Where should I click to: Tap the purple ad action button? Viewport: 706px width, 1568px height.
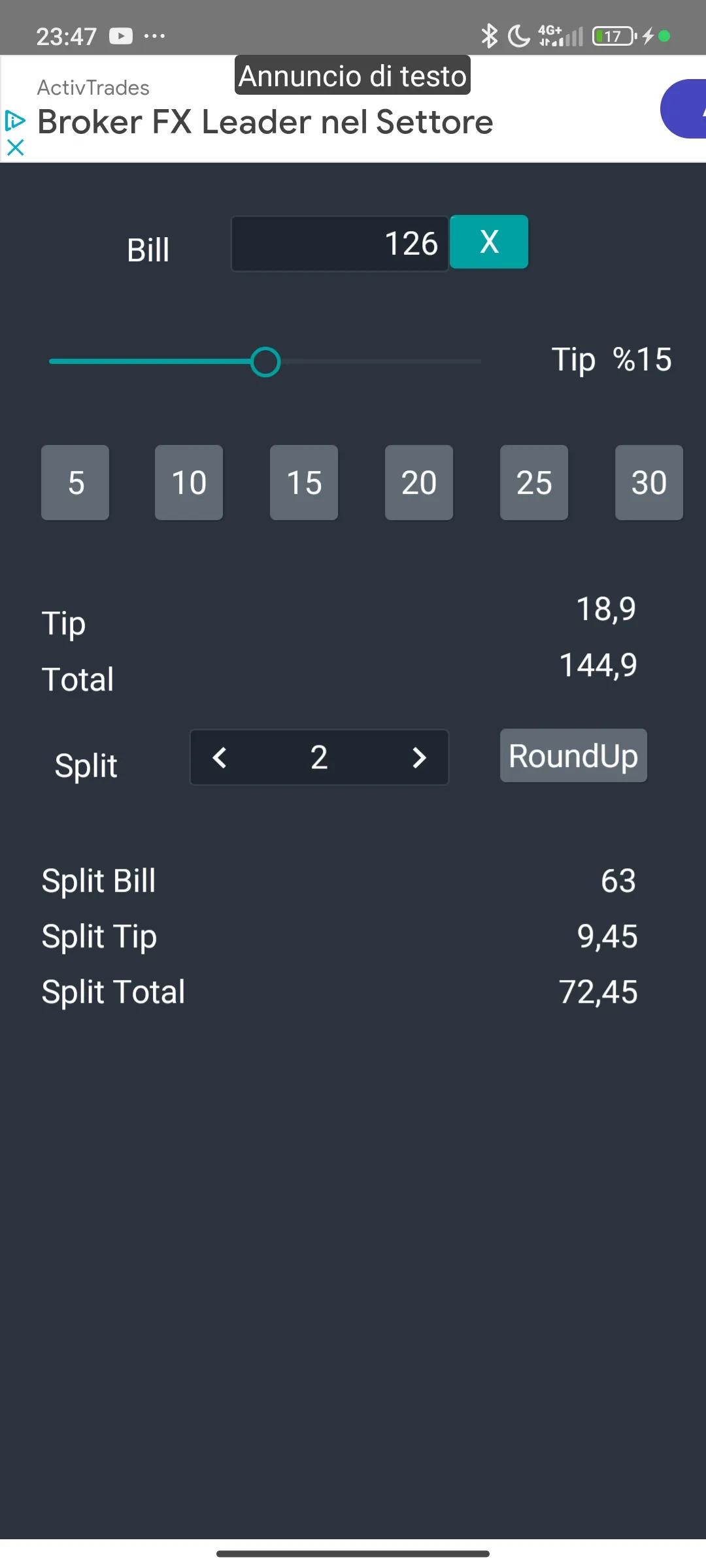pos(683,108)
